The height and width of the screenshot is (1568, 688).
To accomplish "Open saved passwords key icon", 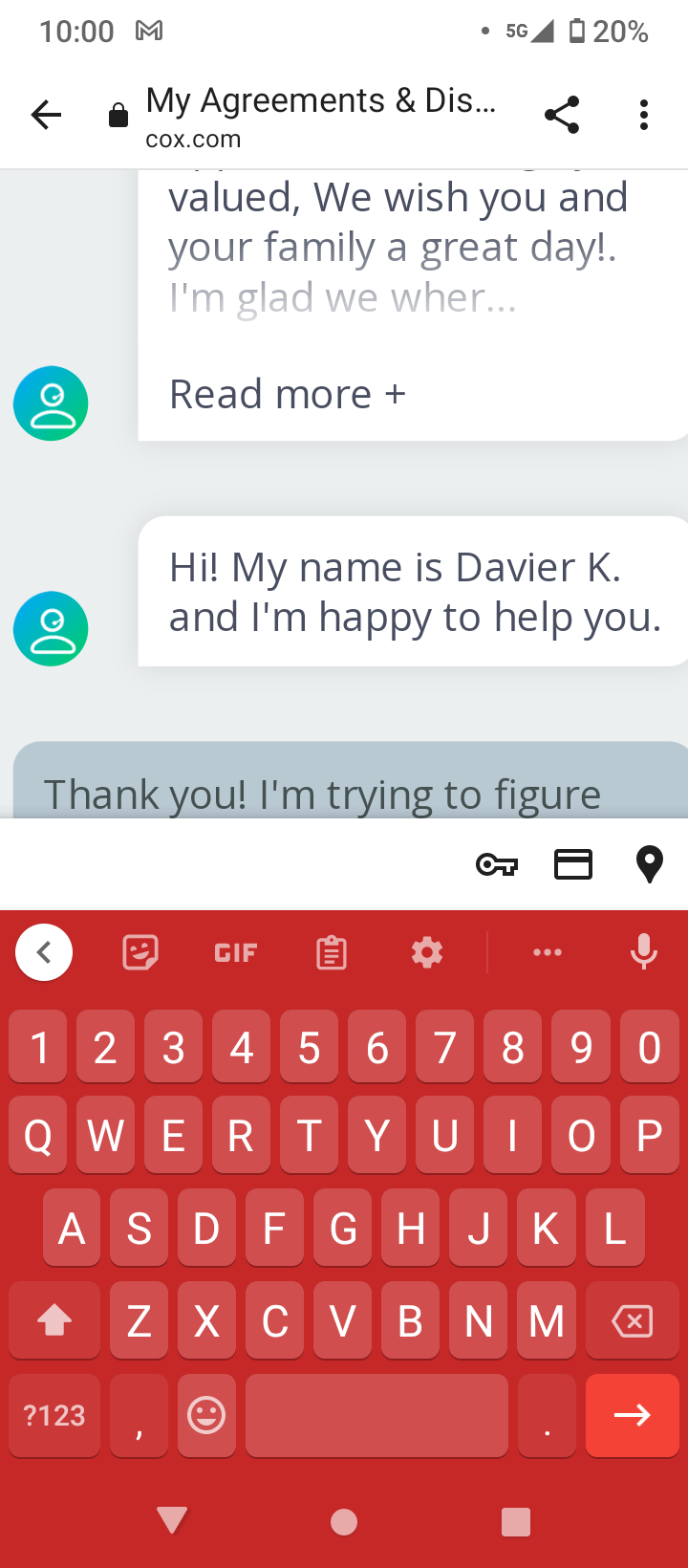I will [497, 865].
